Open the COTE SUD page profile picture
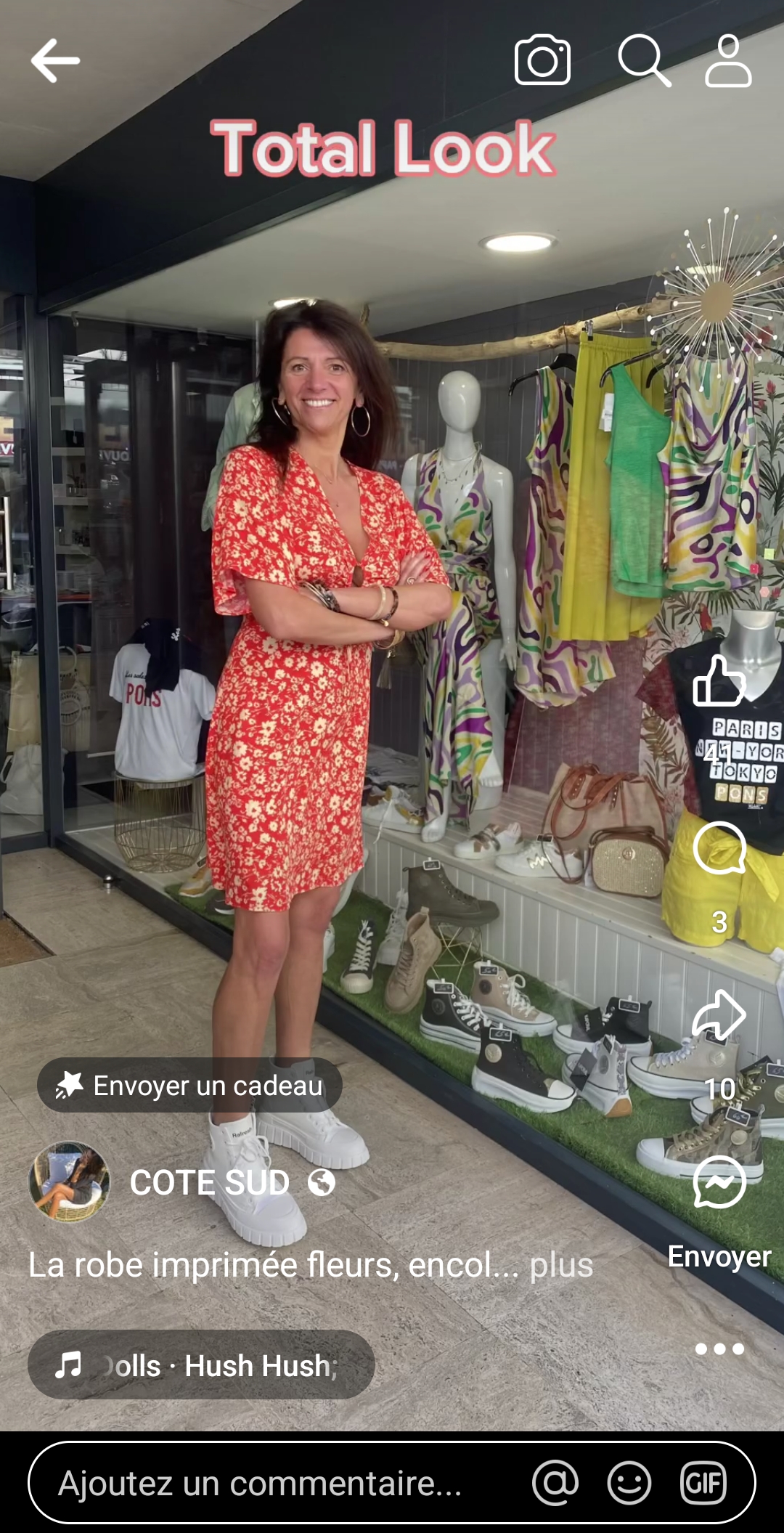 [69, 1182]
